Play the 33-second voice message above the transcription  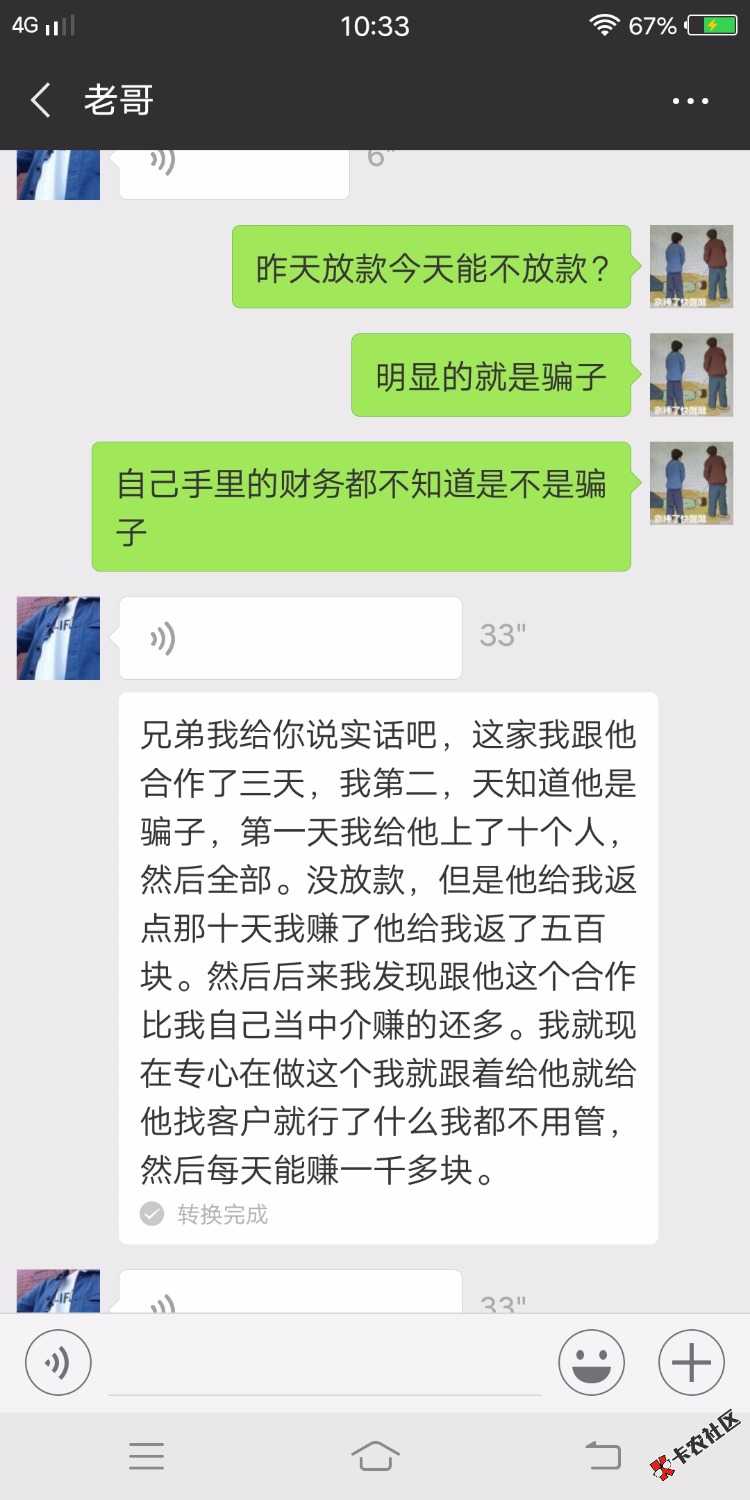[x=290, y=638]
